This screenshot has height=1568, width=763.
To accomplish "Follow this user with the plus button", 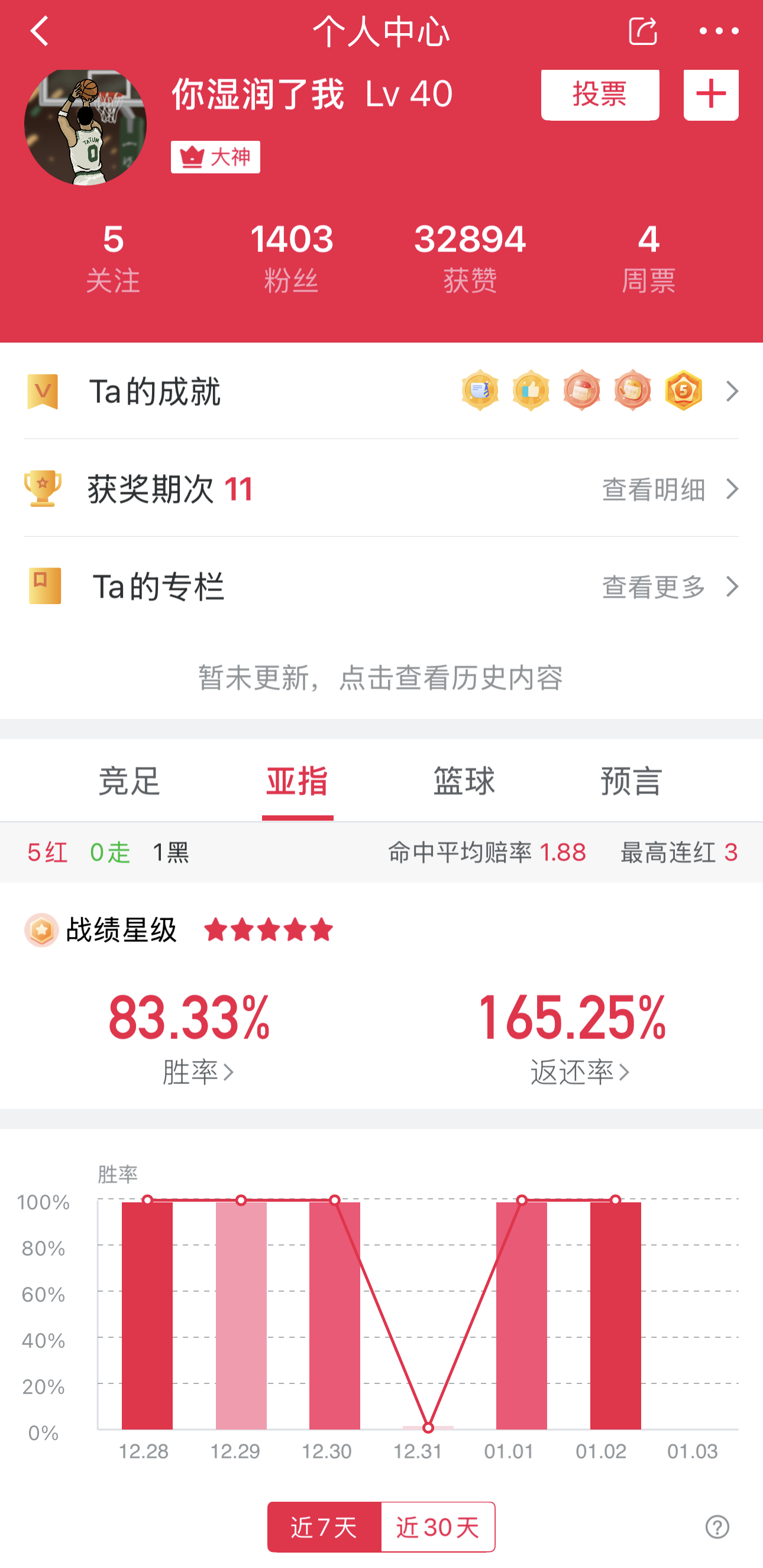I will pos(710,95).
